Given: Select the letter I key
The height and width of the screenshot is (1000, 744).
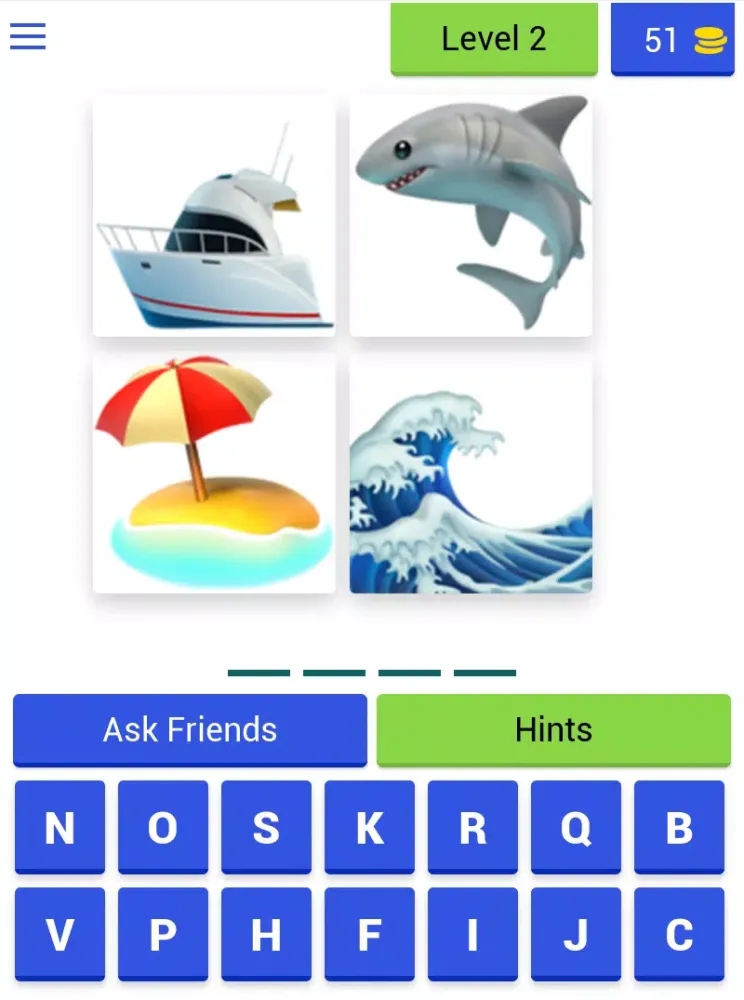Looking at the screenshot, I should click(x=473, y=934).
